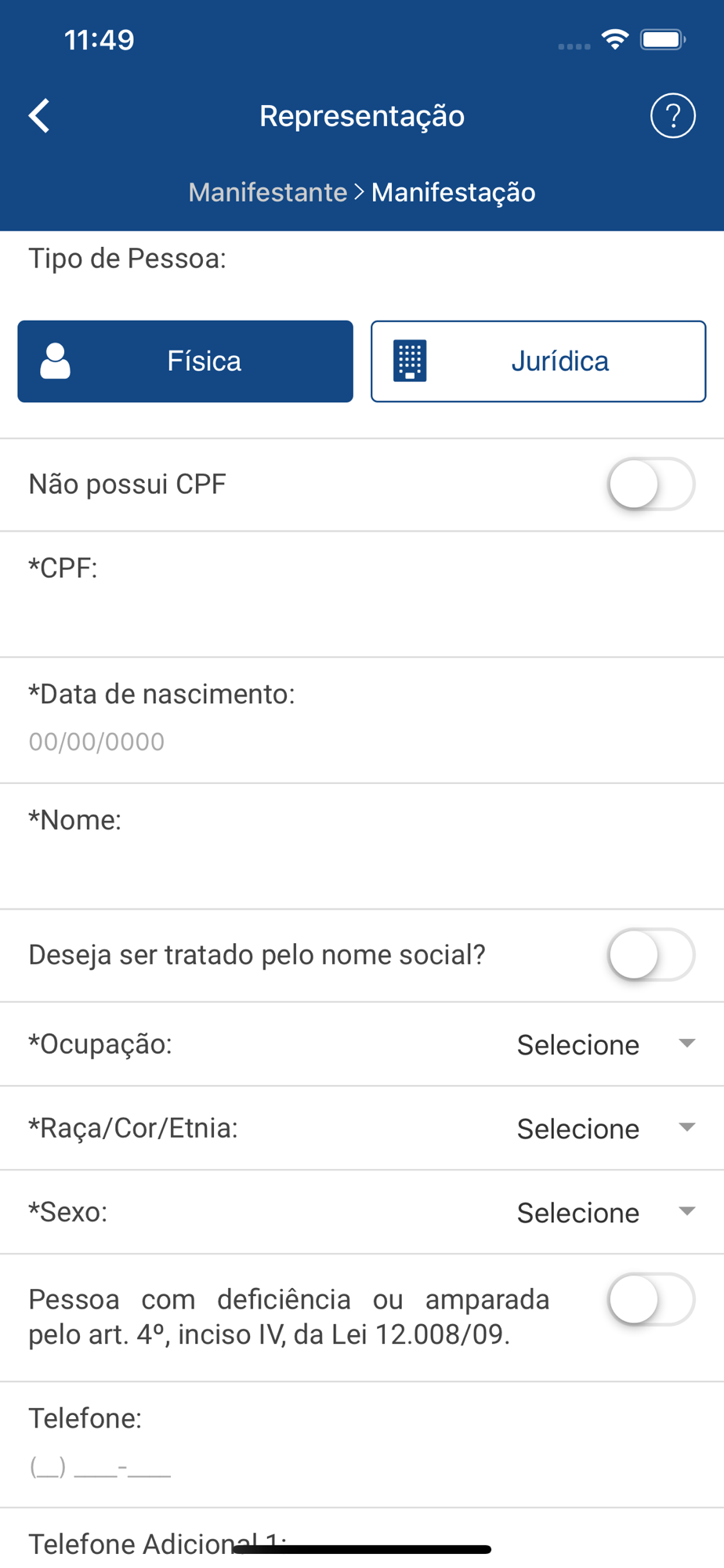
Task: Go back using the top-left arrow
Action: [39, 116]
